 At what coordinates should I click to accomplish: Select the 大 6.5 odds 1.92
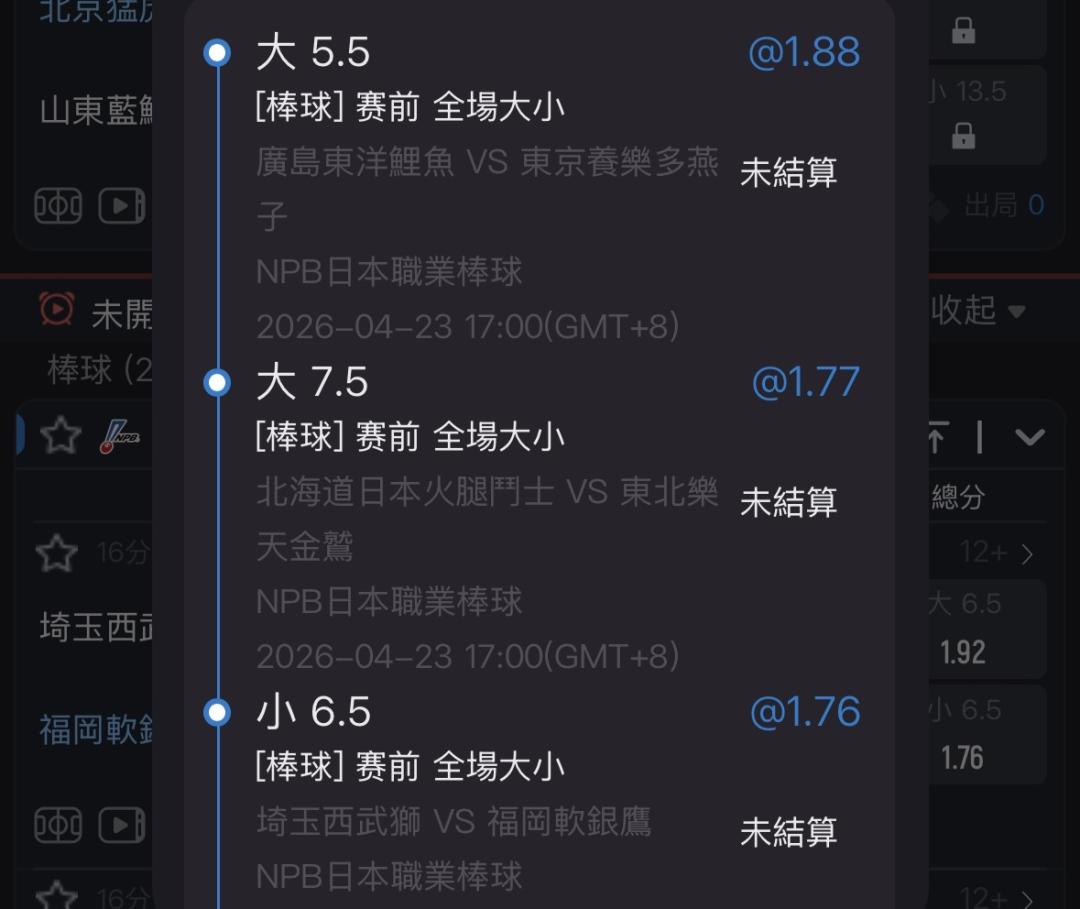pyautogui.click(x=986, y=629)
